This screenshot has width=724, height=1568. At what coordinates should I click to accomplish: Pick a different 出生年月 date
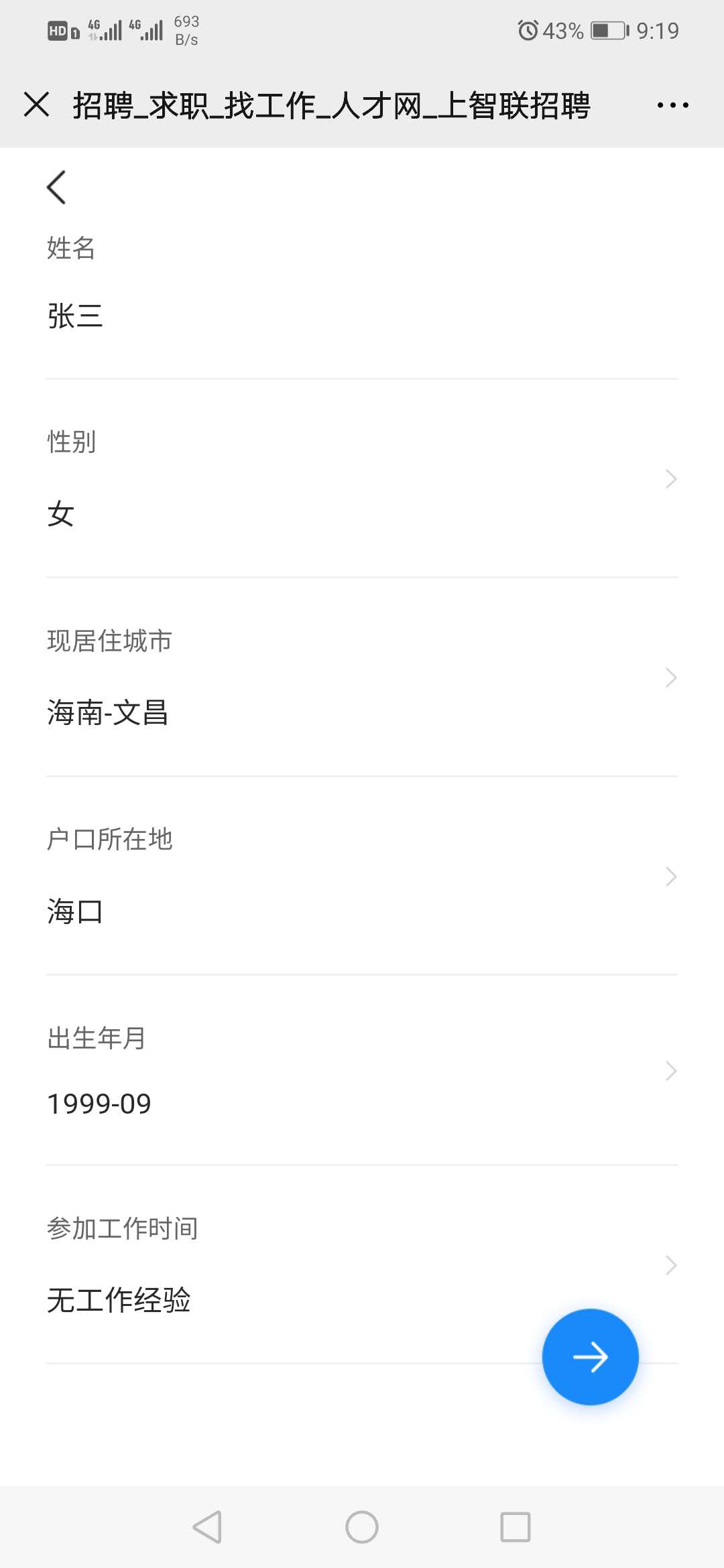pos(362,1071)
